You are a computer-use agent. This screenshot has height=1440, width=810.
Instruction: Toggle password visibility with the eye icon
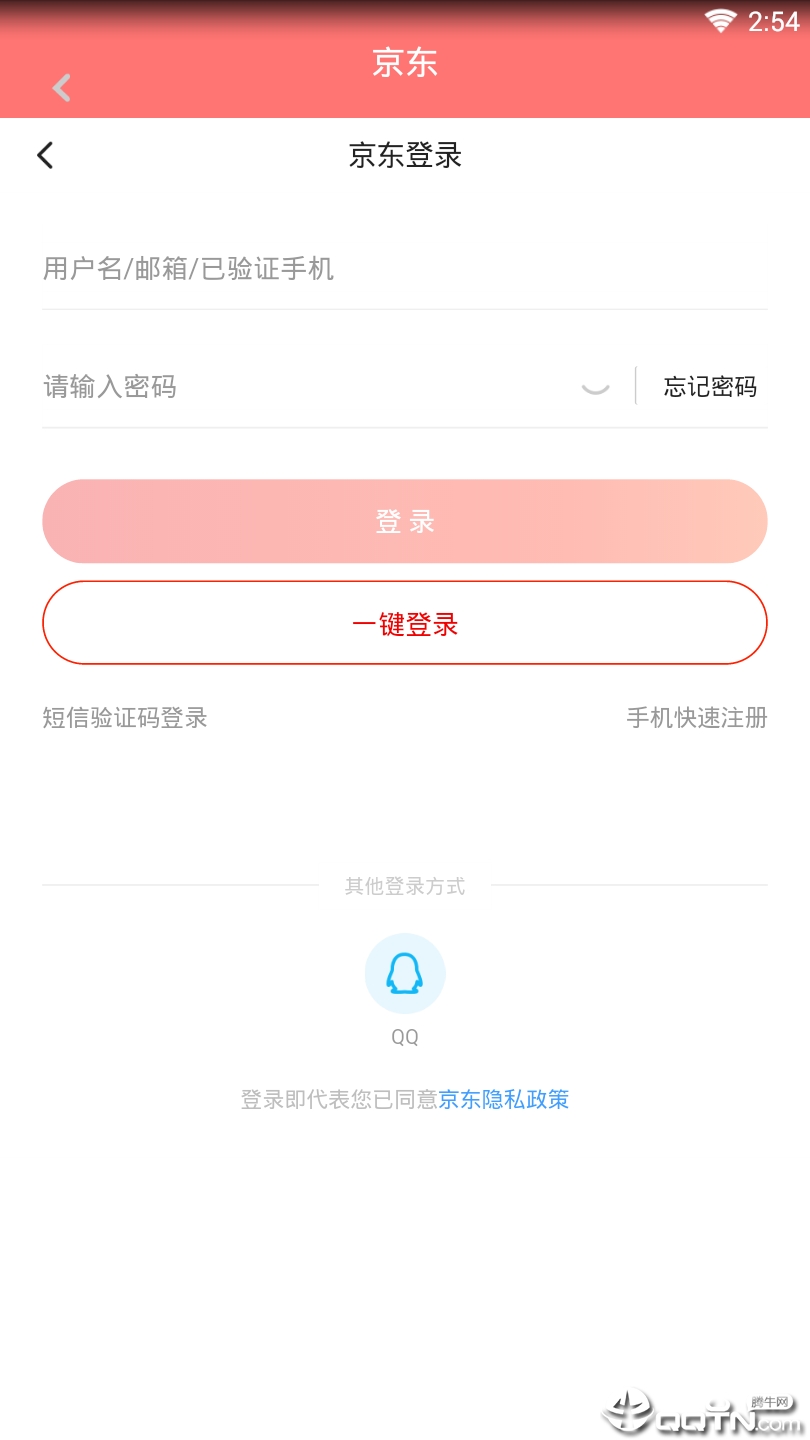pos(595,386)
